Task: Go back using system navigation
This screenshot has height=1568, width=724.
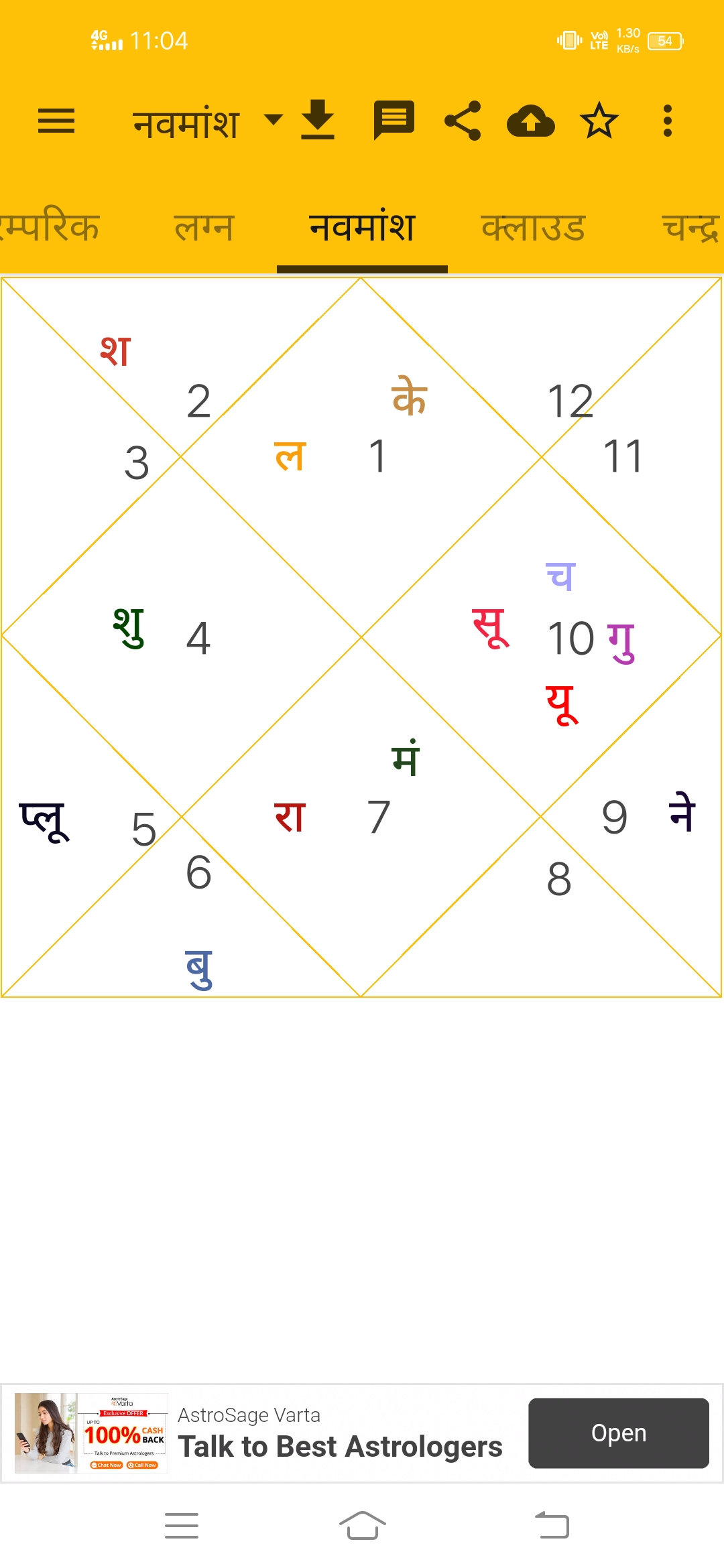Action: (x=552, y=1526)
